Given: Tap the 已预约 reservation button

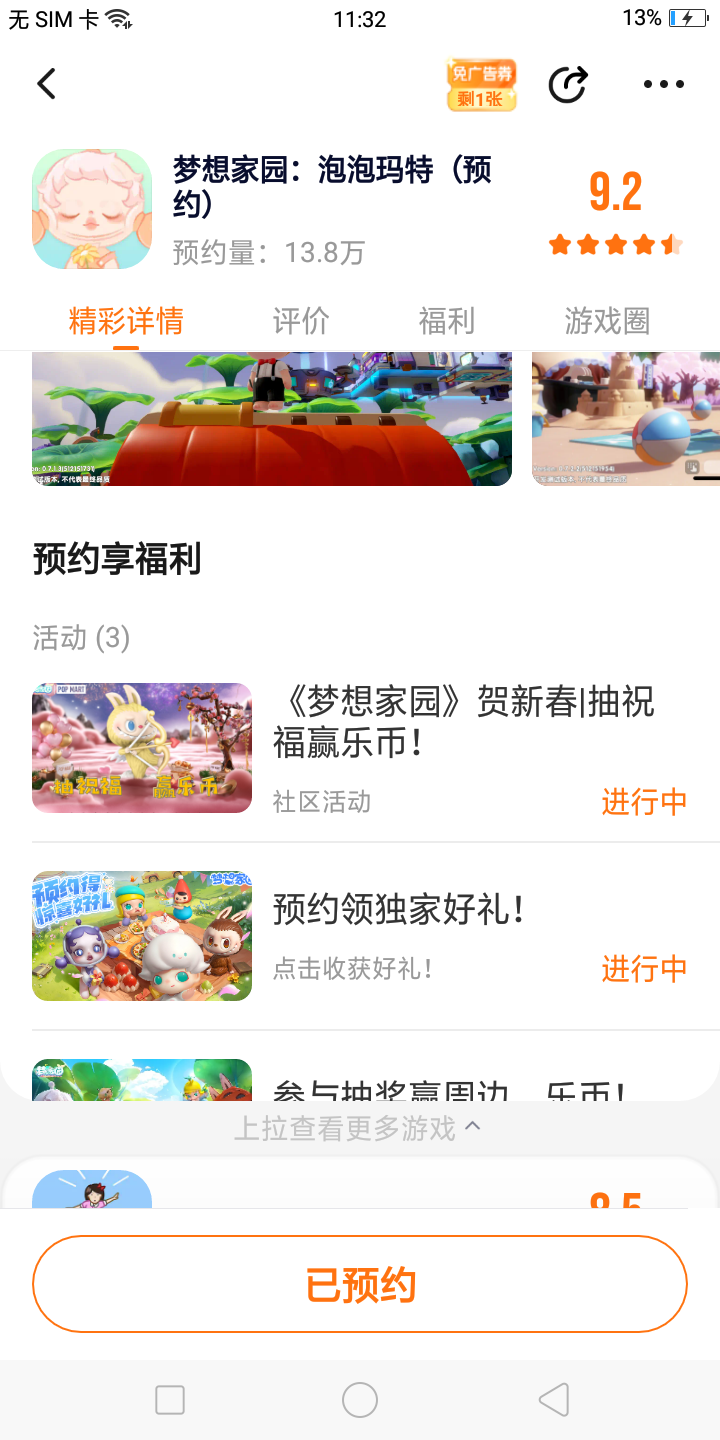Looking at the screenshot, I should (x=360, y=1284).
